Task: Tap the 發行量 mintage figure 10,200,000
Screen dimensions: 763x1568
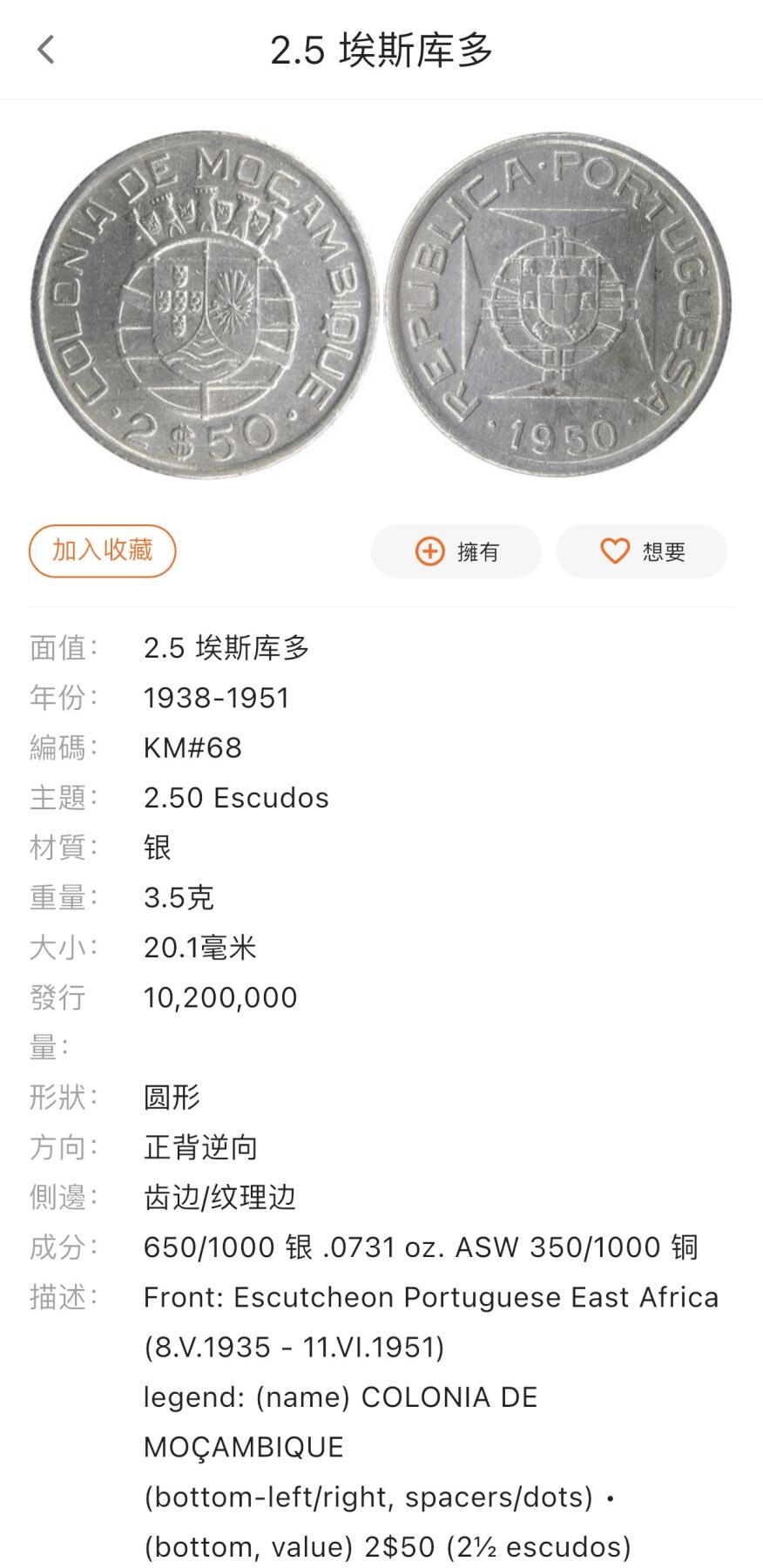Action: [219, 997]
